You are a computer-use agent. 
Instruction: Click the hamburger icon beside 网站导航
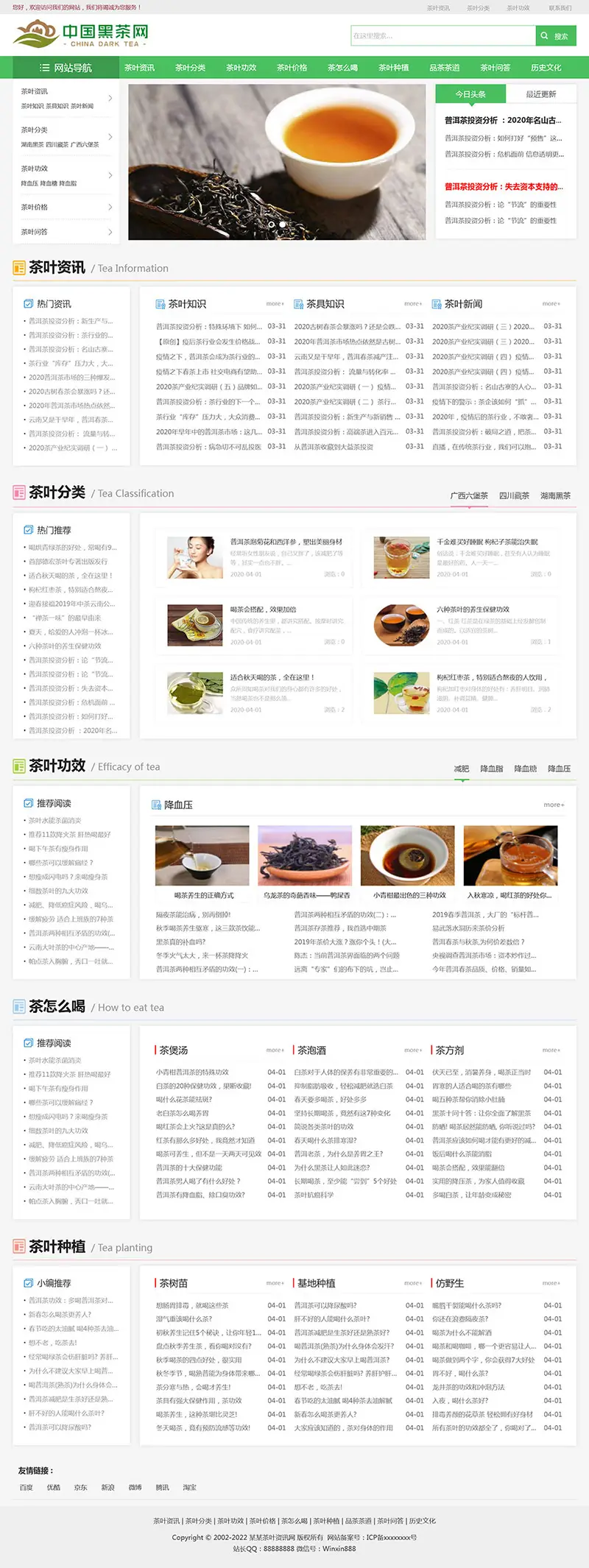[42, 68]
